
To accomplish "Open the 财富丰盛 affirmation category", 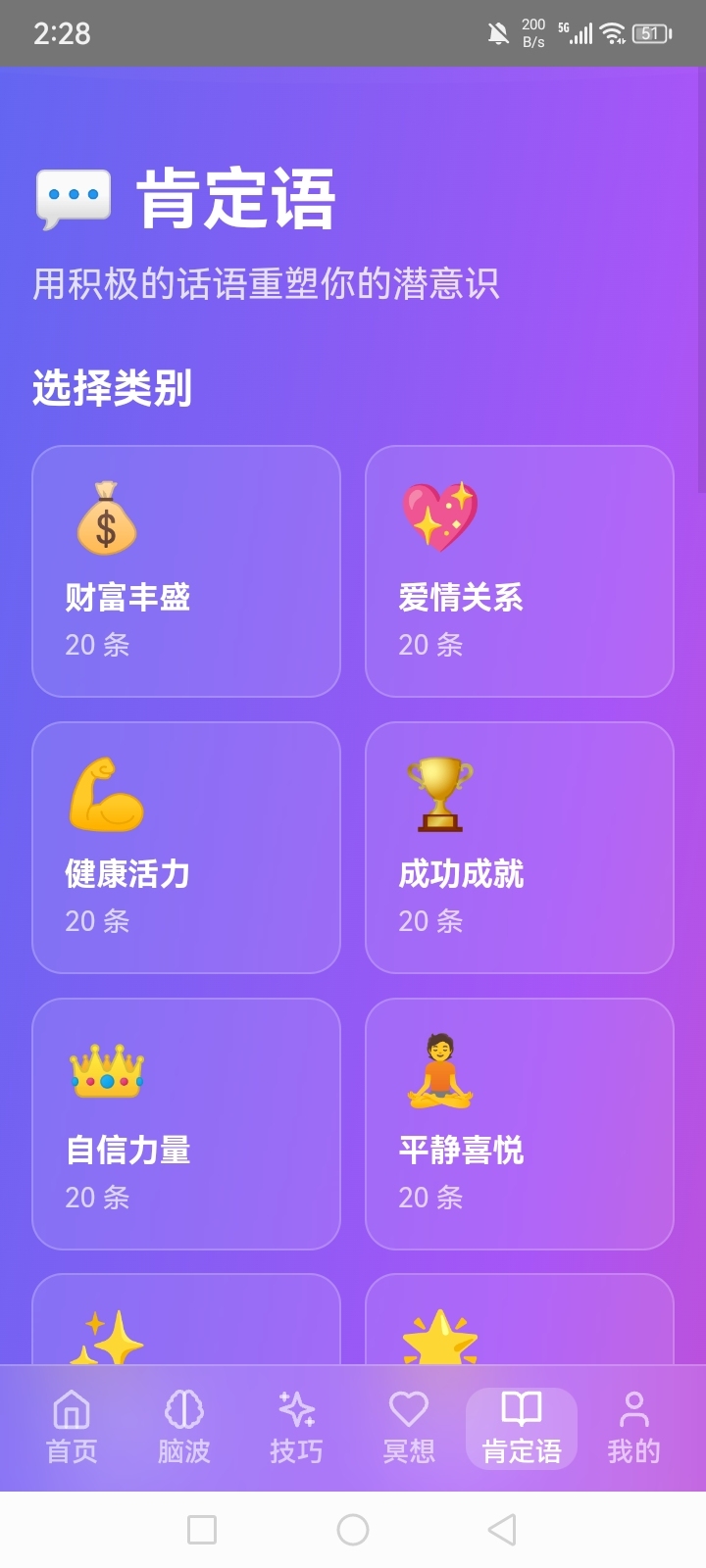I will click(186, 571).
